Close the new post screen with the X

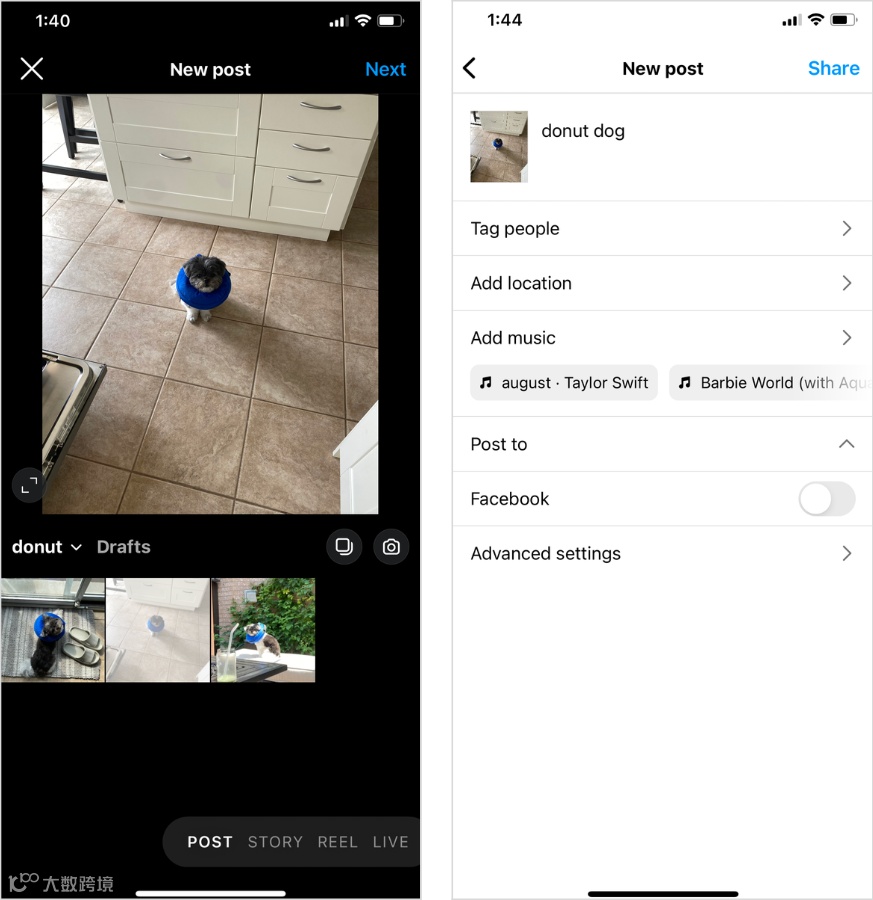tap(31, 68)
